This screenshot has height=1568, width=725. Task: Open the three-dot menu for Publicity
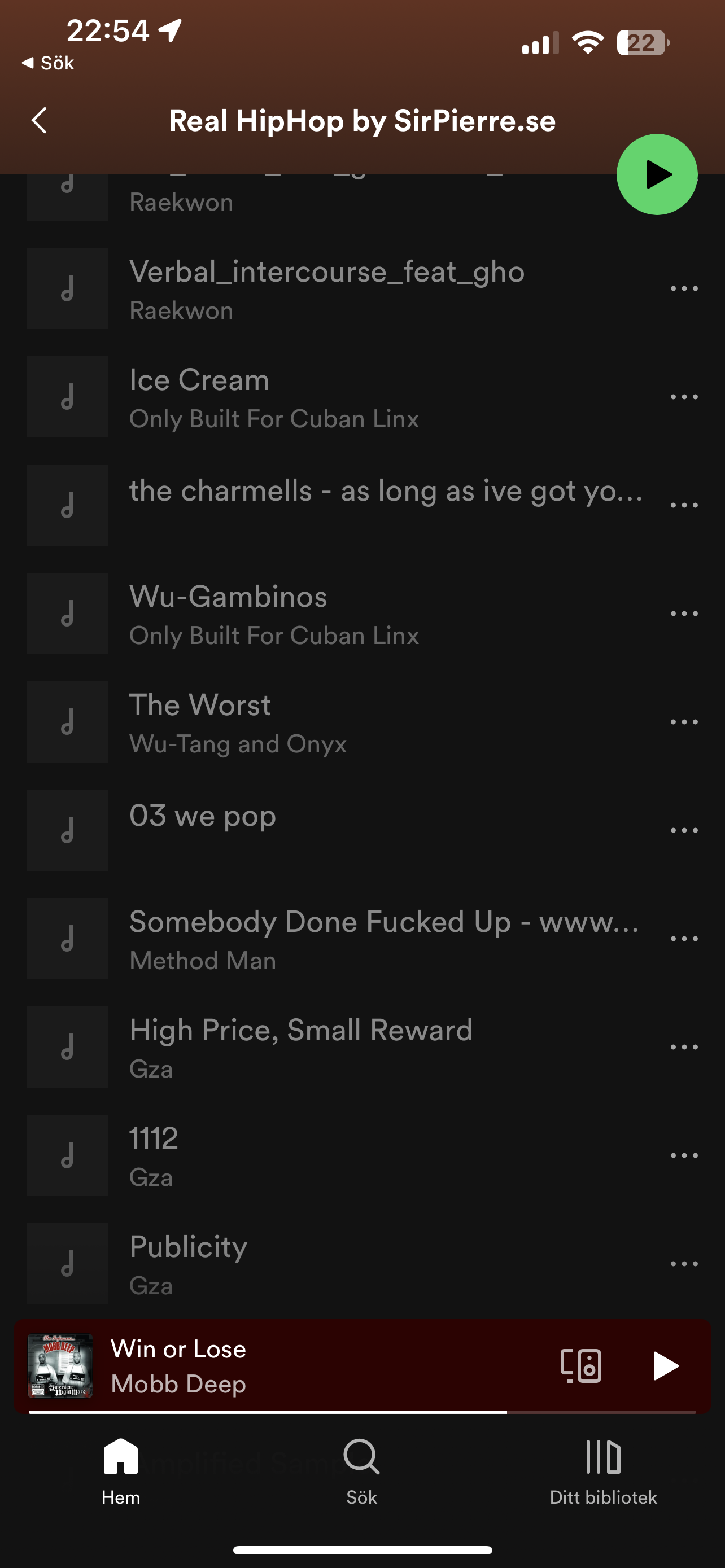[684, 1264]
